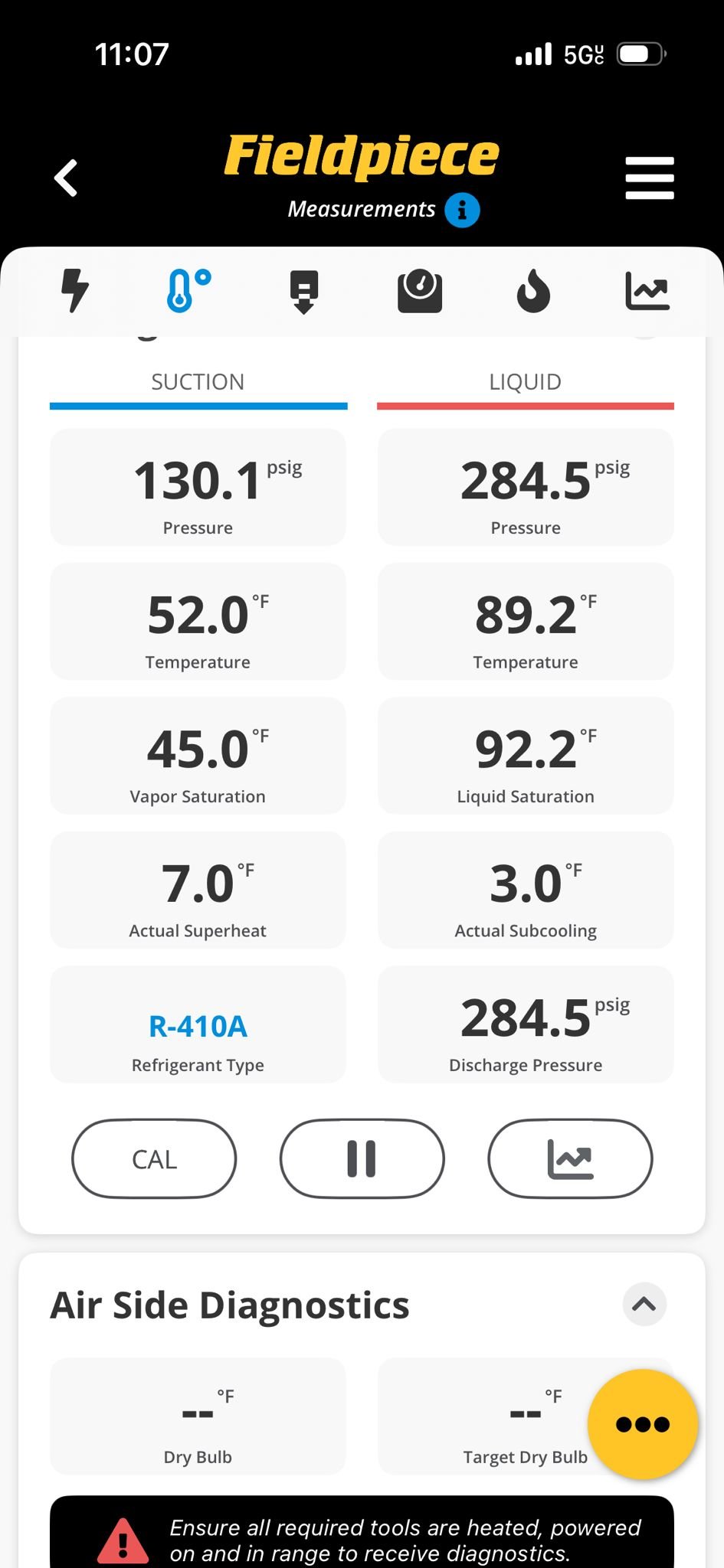Open the chart view for system readings
Screen dimensions: 724x1568
[x=570, y=1159]
